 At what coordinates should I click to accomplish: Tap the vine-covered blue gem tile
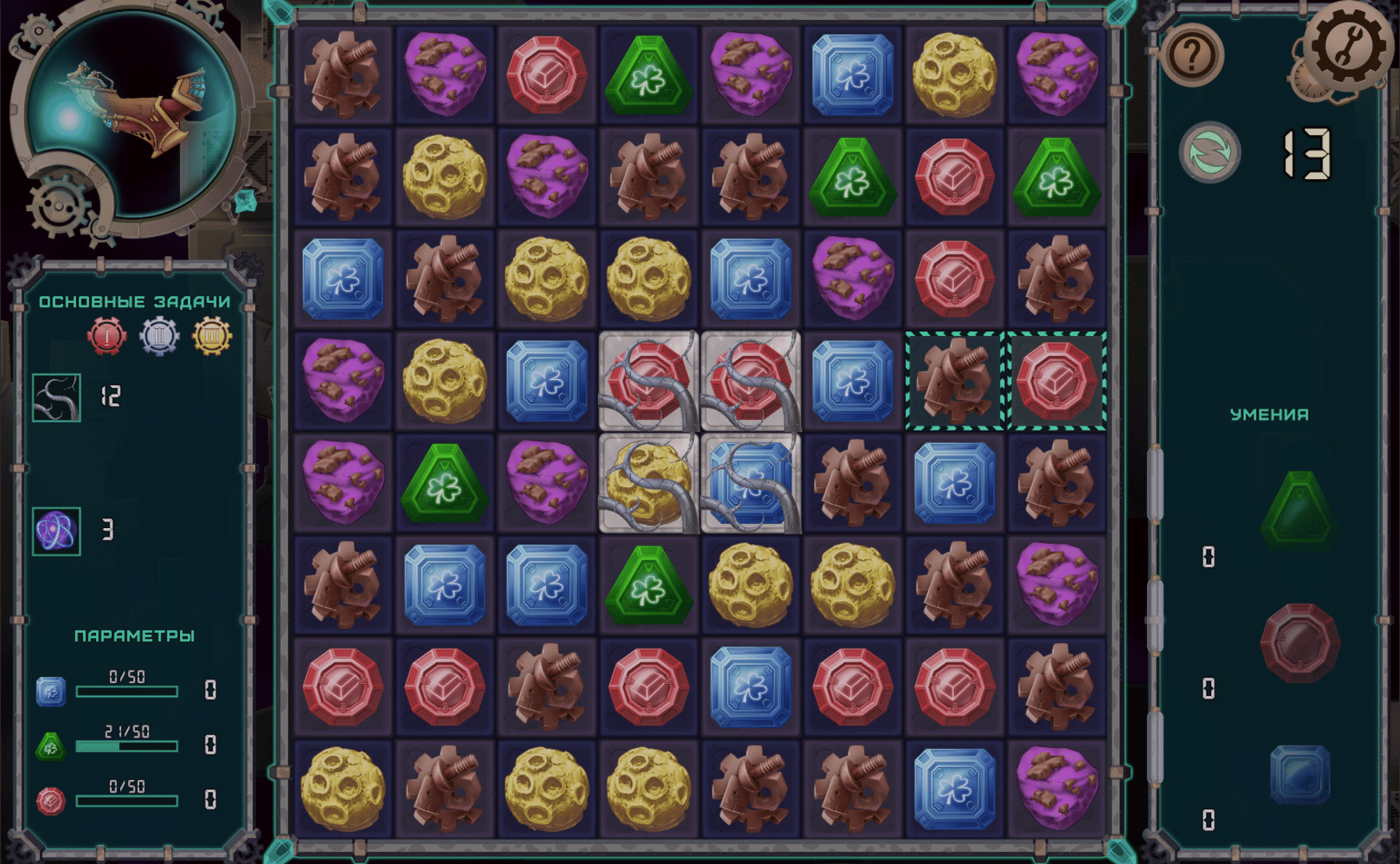click(x=750, y=483)
